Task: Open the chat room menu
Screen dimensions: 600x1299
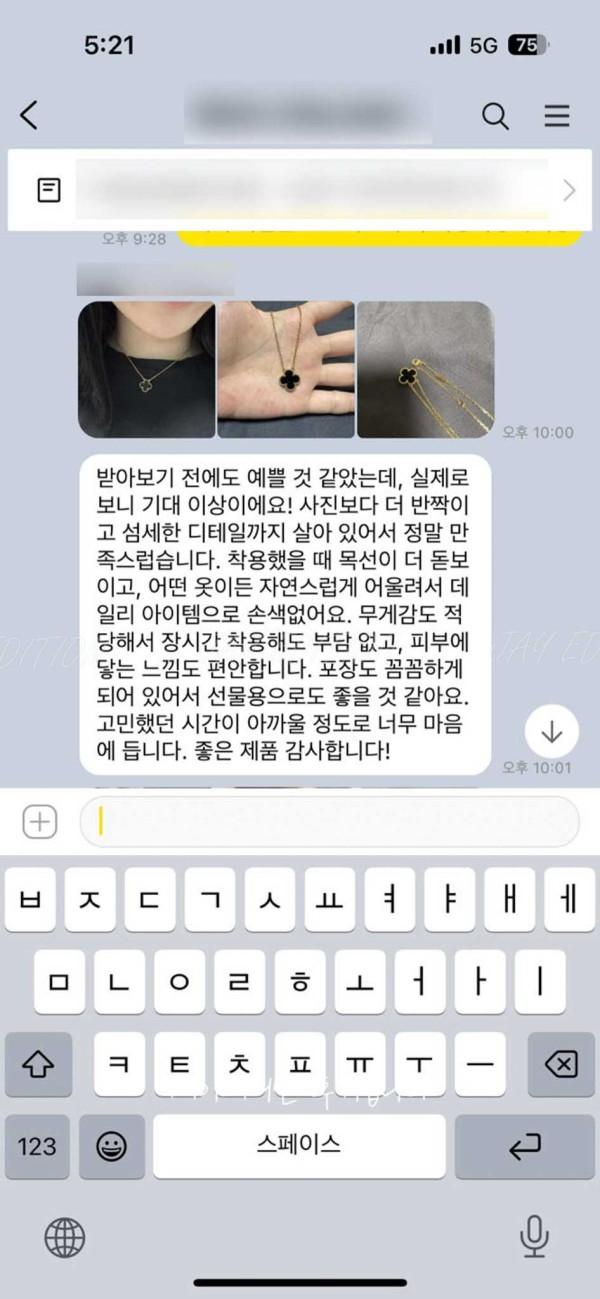Action: click(x=557, y=116)
